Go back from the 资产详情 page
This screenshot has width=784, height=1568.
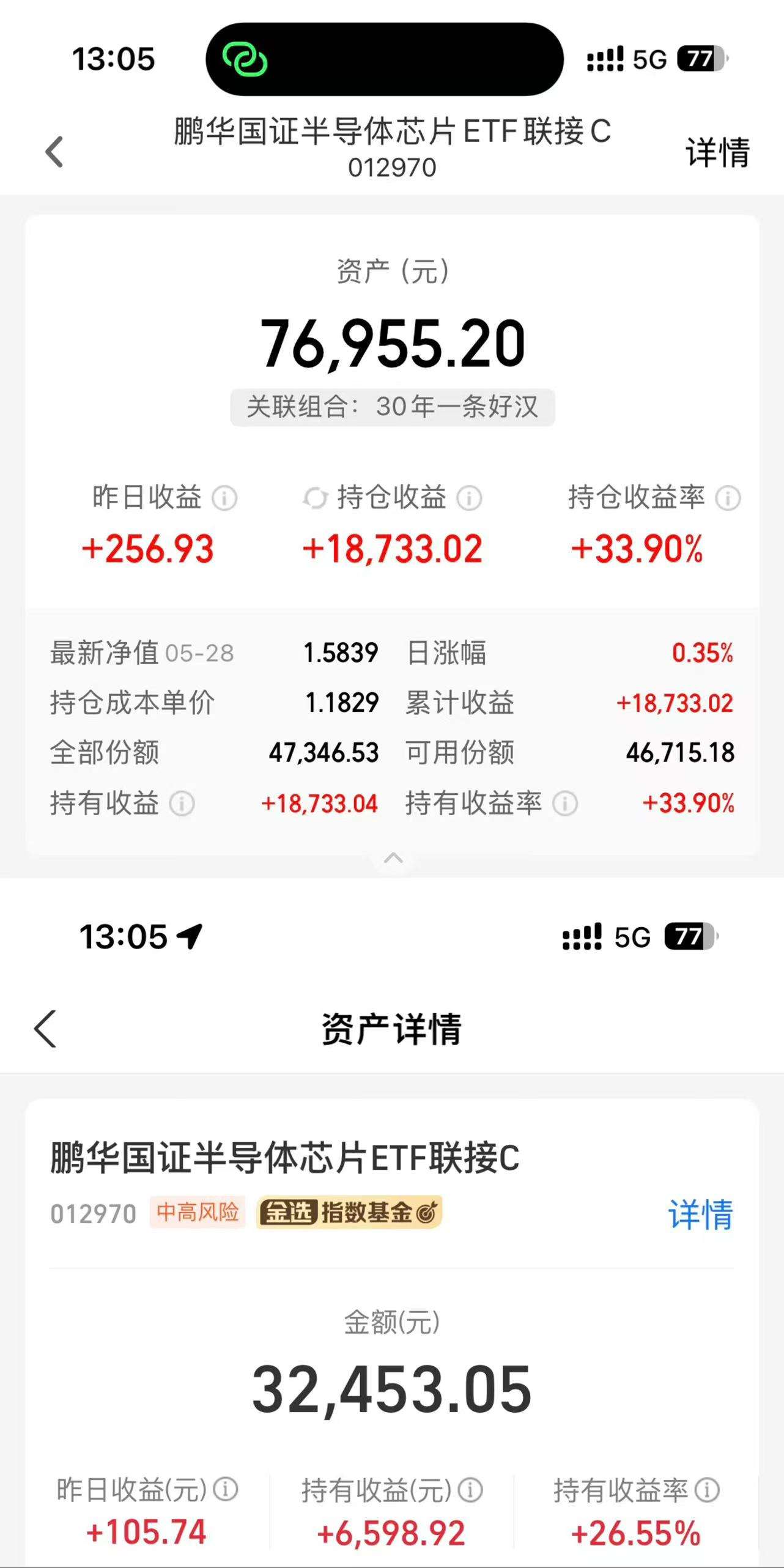[x=46, y=1029]
